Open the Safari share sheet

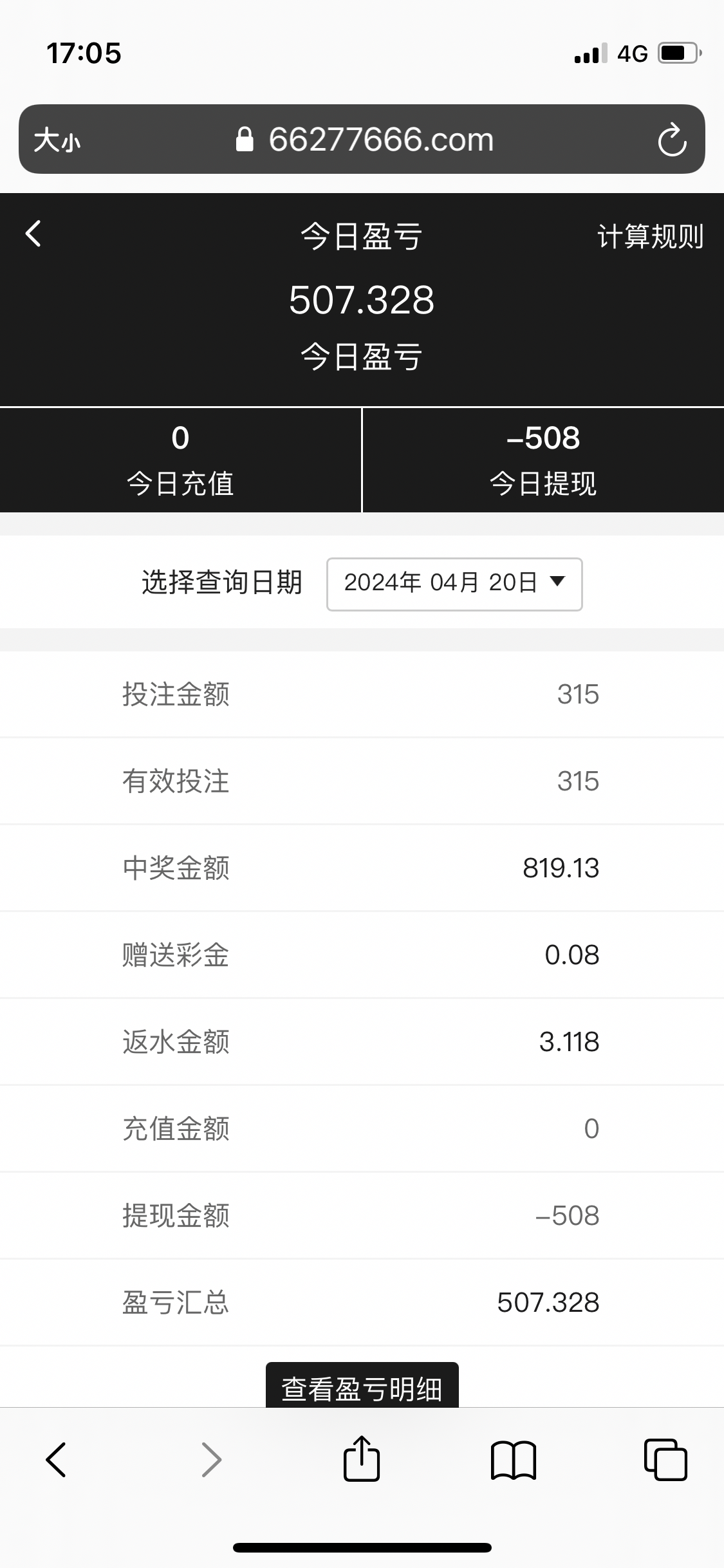click(362, 1459)
